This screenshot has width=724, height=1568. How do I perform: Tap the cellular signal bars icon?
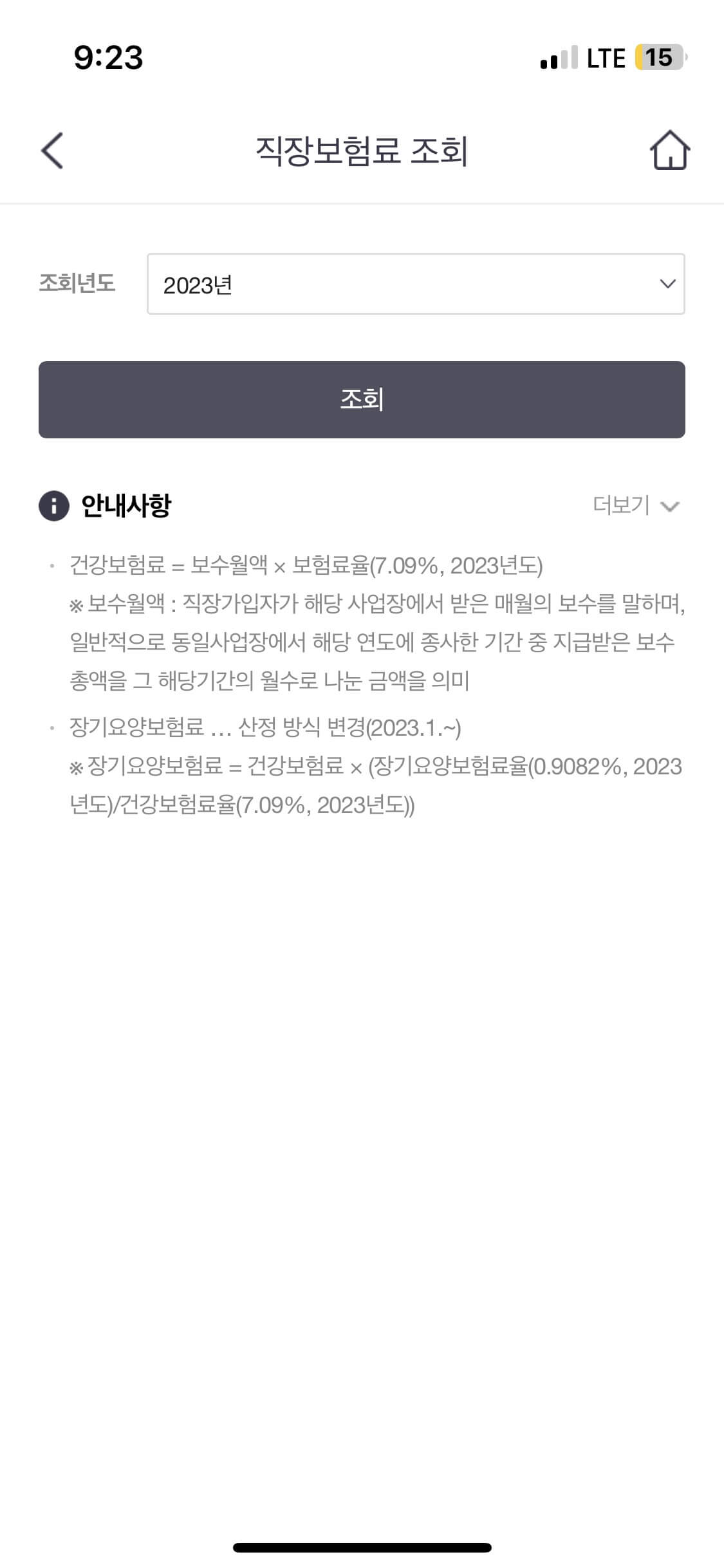[x=555, y=58]
